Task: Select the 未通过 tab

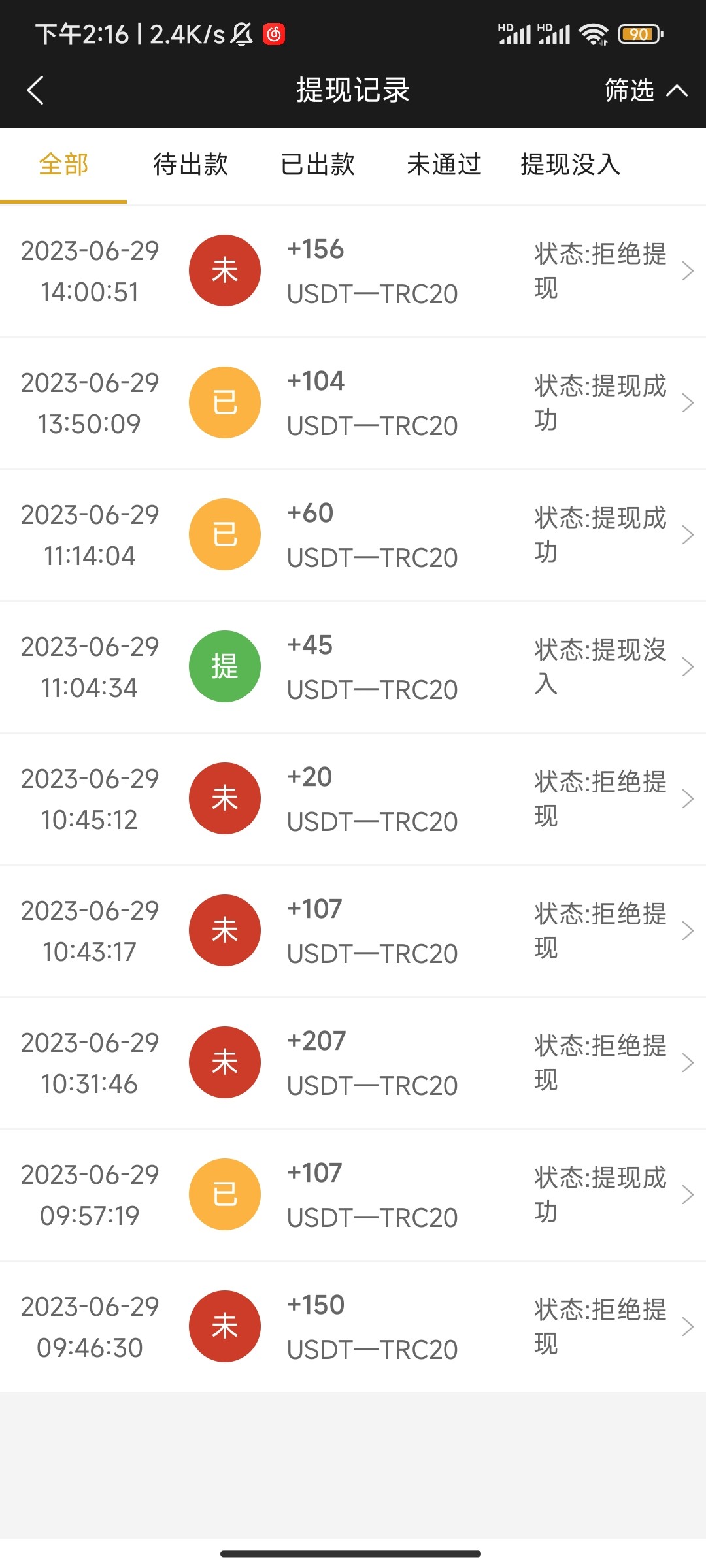Action: [444, 165]
